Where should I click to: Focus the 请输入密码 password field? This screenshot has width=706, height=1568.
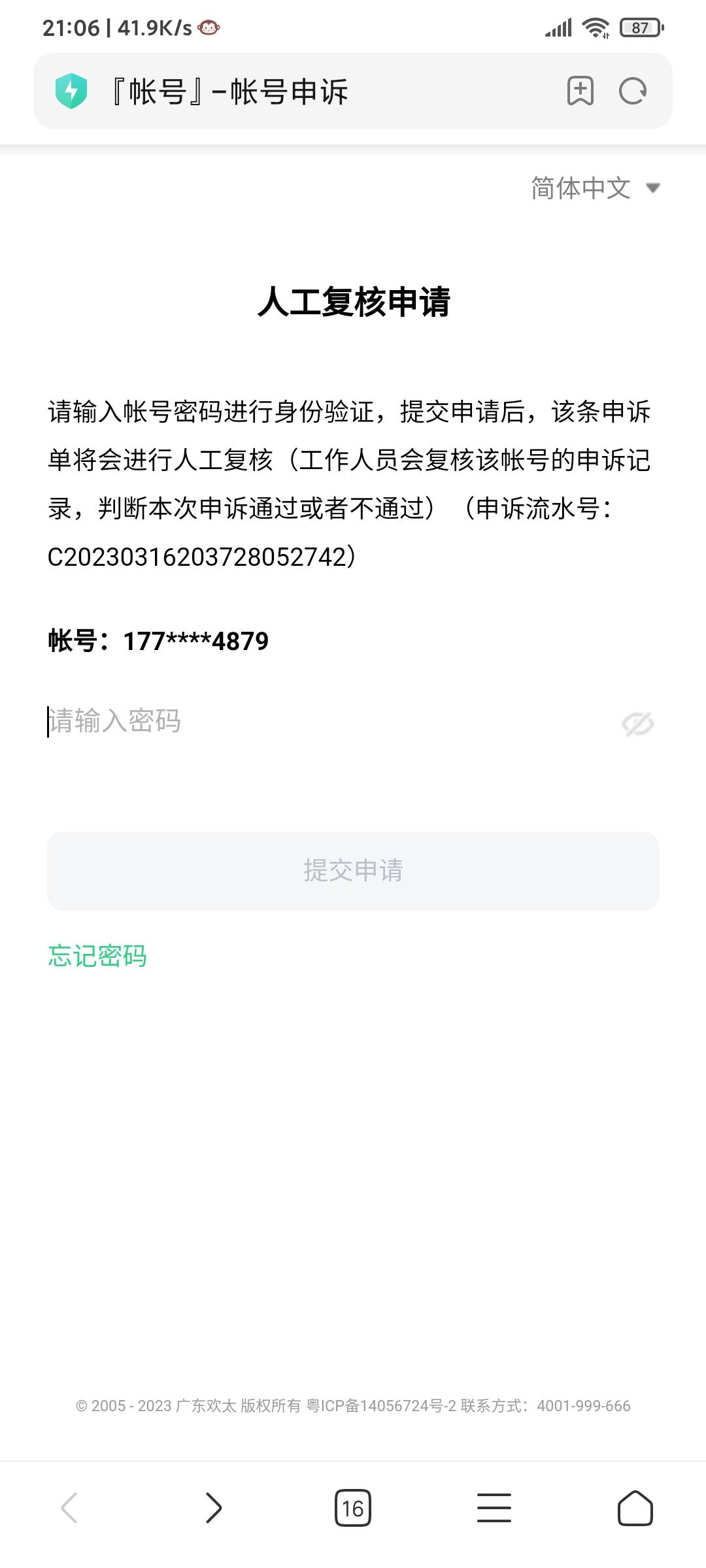click(327, 721)
